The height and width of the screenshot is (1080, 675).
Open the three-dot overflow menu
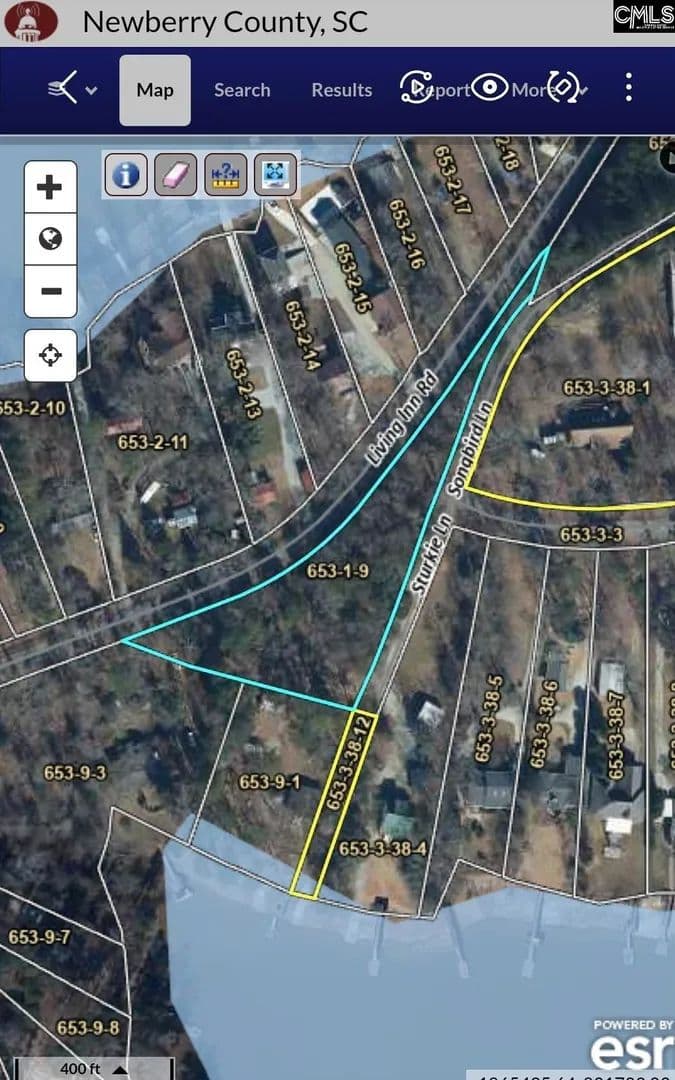click(628, 88)
